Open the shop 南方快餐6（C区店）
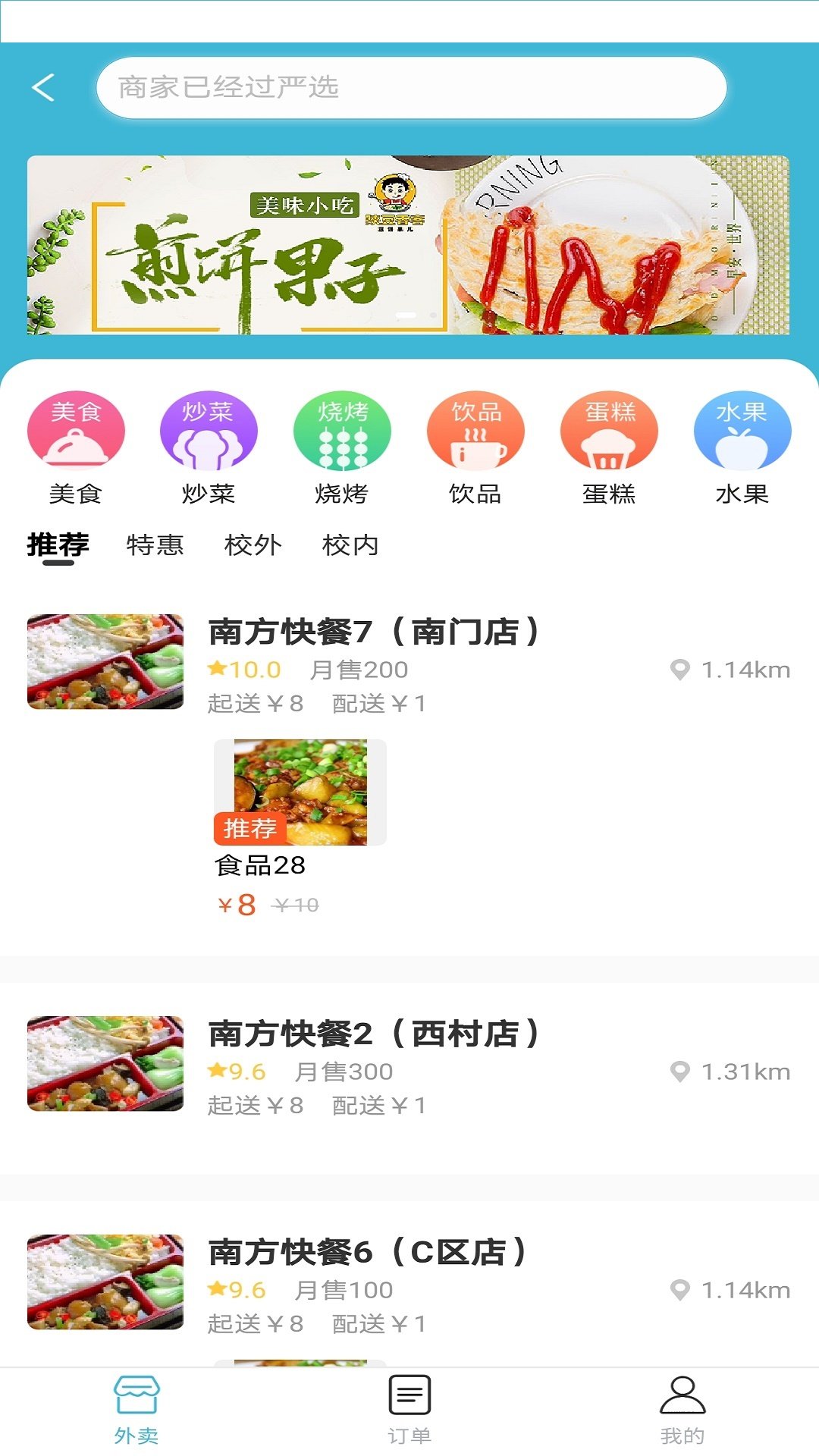The height and width of the screenshot is (1456, 819). (367, 1253)
